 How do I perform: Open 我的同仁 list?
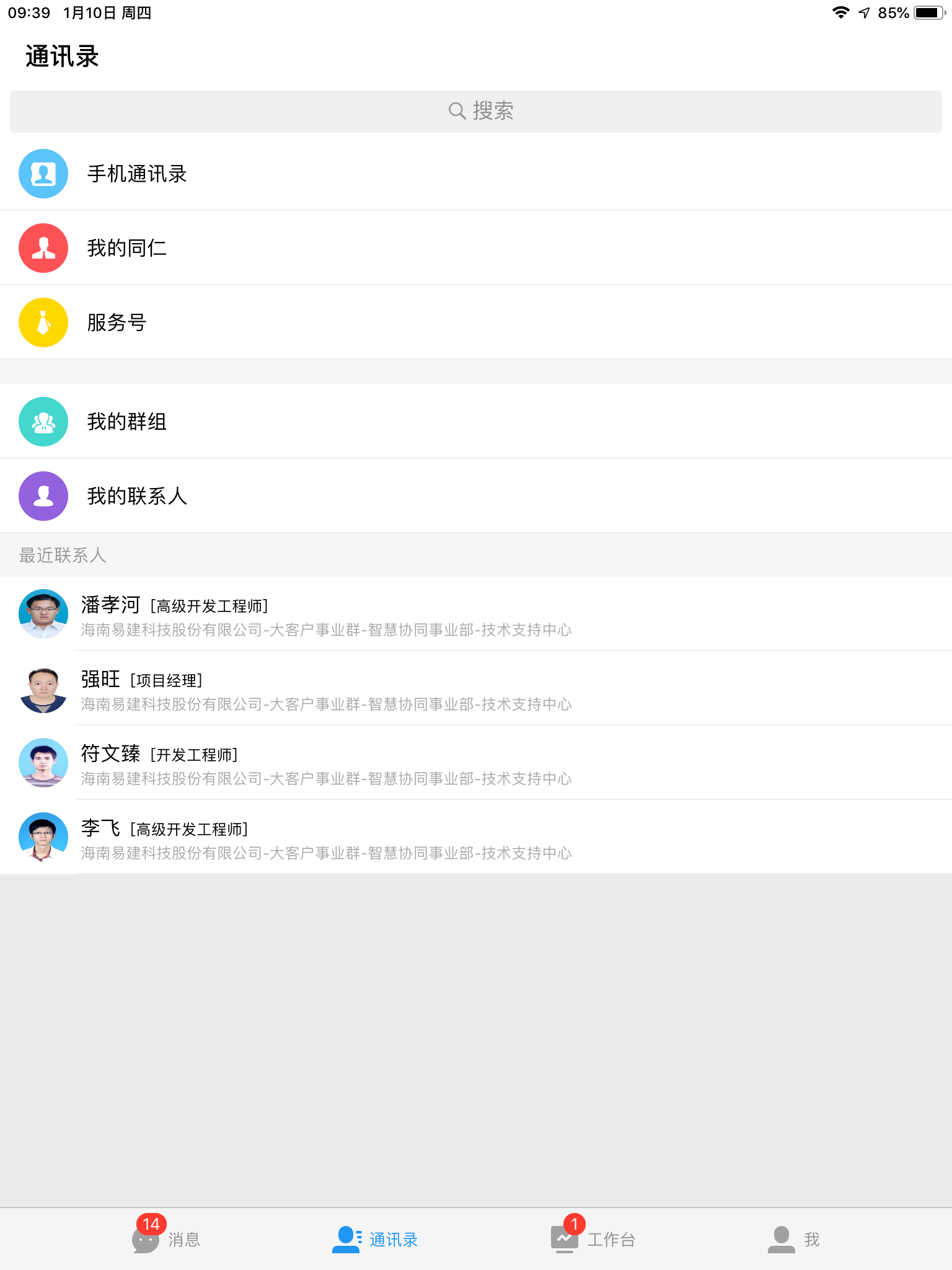pos(127,248)
